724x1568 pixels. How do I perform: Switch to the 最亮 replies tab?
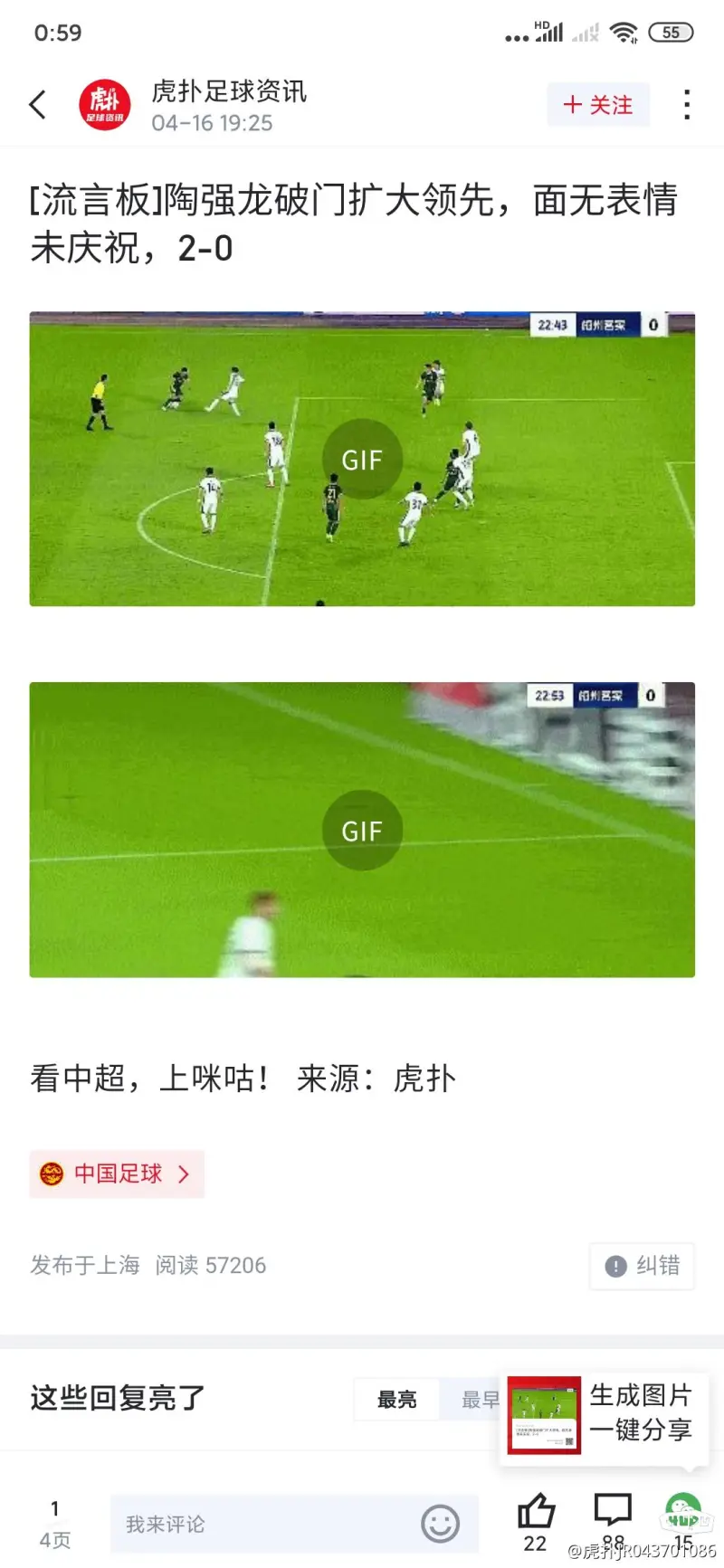click(396, 1400)
